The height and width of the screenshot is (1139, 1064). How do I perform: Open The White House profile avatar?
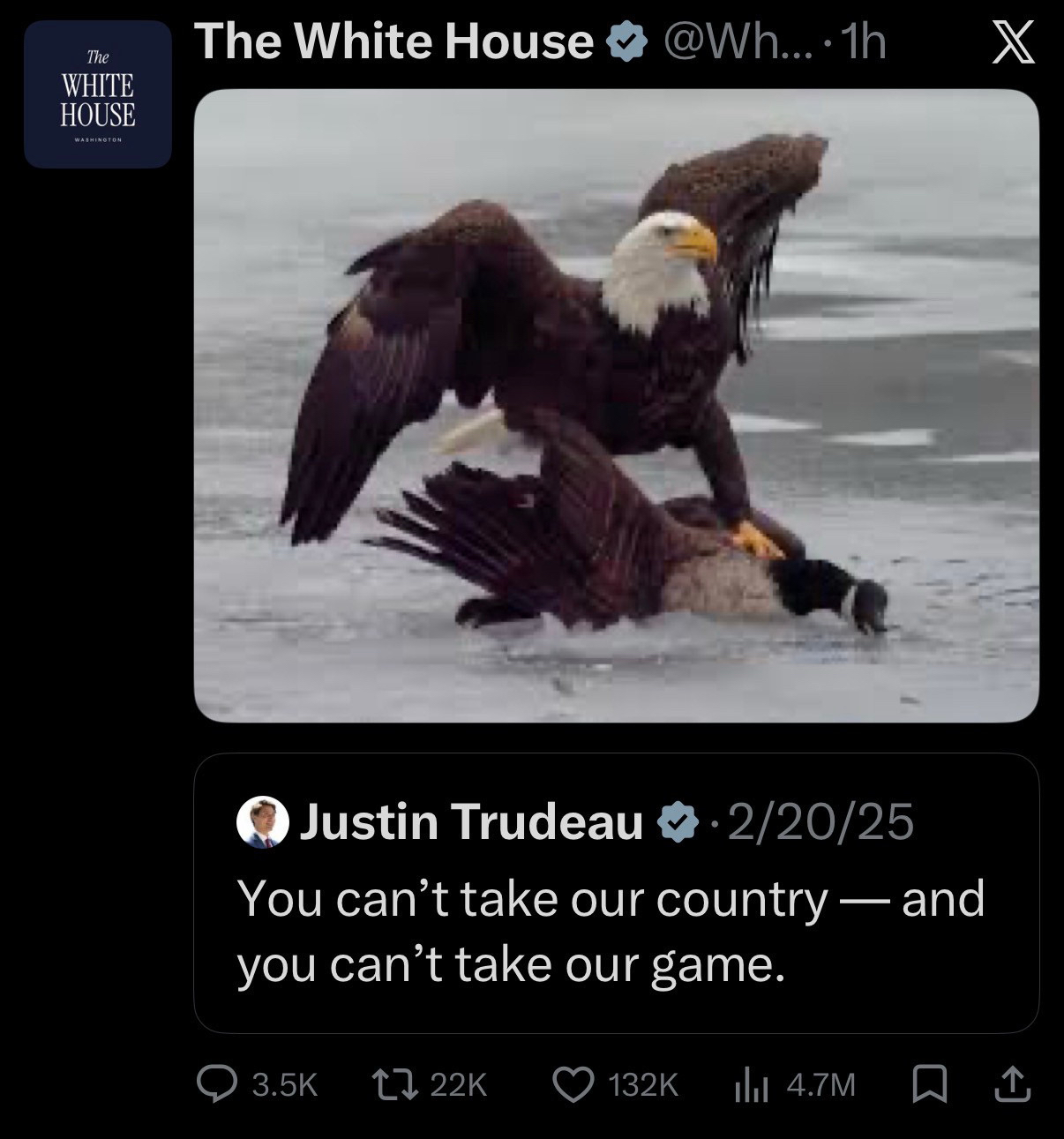tap(98, 94)
